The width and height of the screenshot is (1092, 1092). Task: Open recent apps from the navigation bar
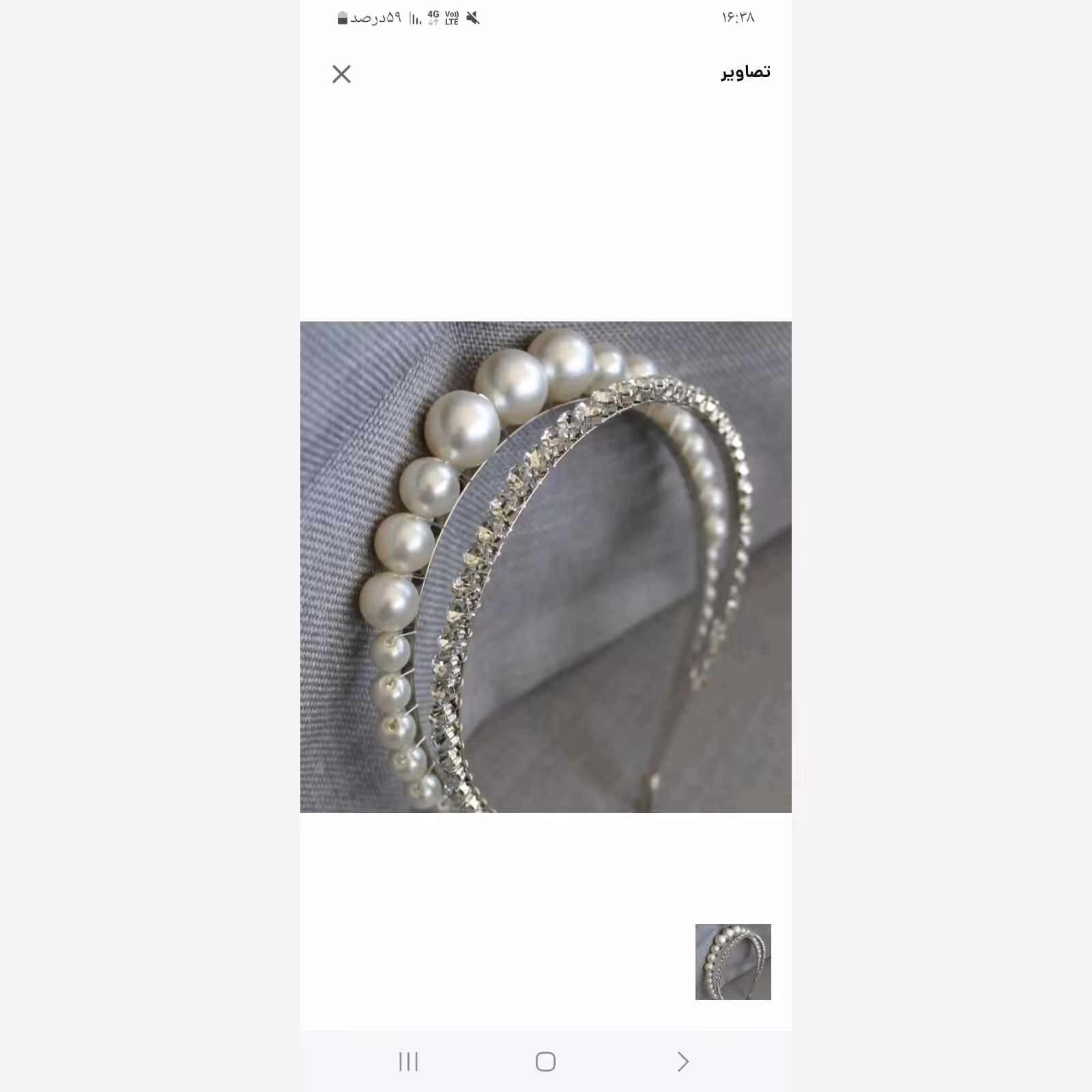pyautogui.click(x=408, y=1061)
